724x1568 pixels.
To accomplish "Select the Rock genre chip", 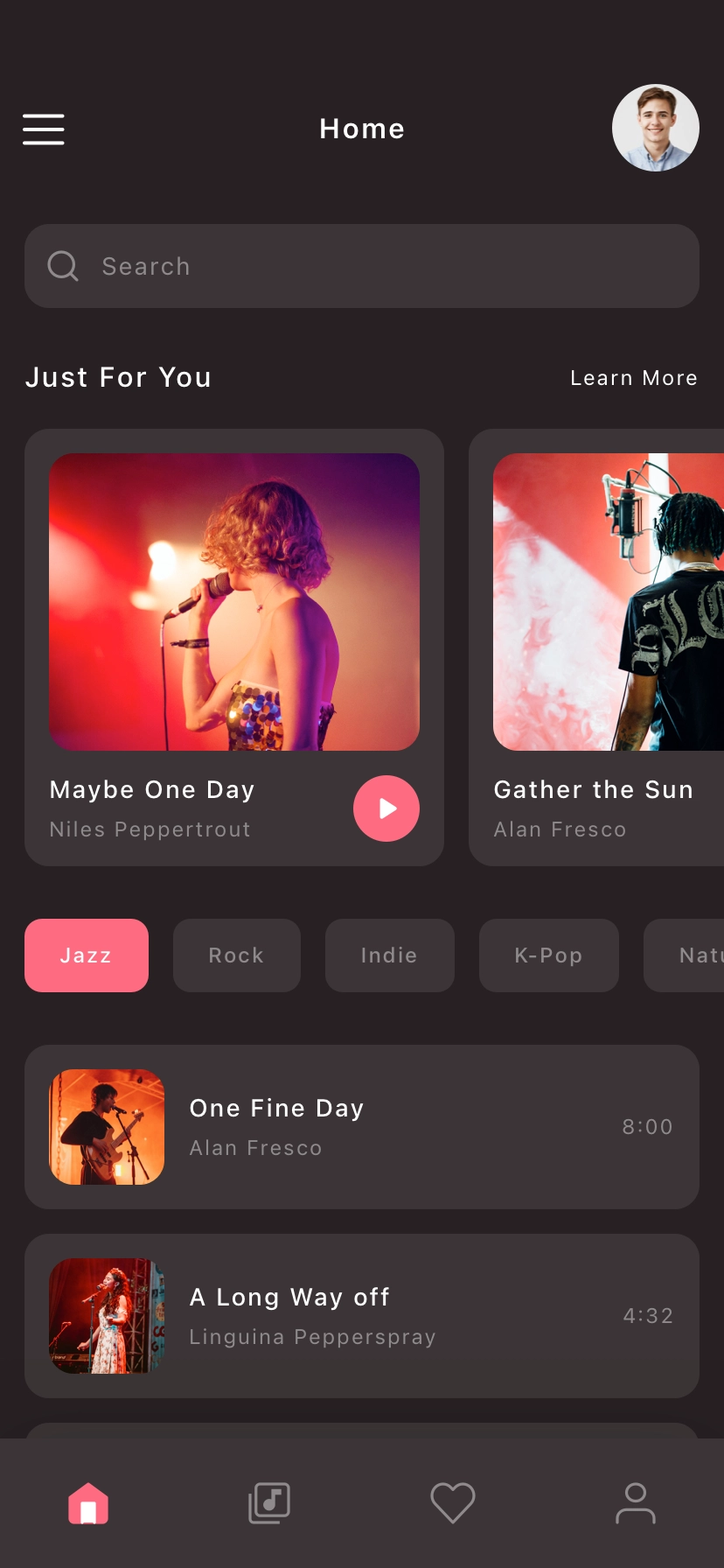I will [x=237, y=955].
